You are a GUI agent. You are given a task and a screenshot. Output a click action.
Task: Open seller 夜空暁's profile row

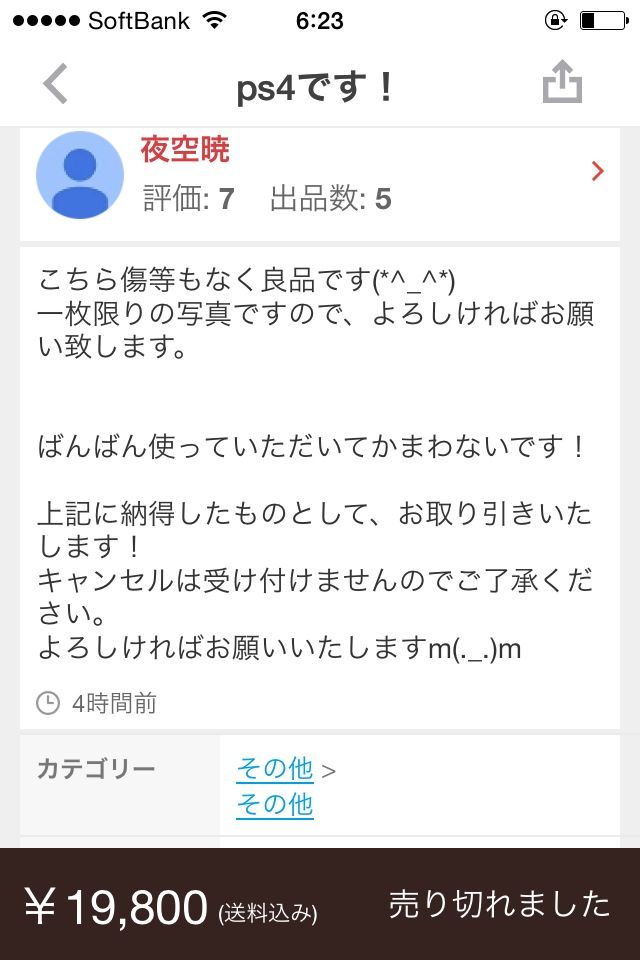(320, 175)
